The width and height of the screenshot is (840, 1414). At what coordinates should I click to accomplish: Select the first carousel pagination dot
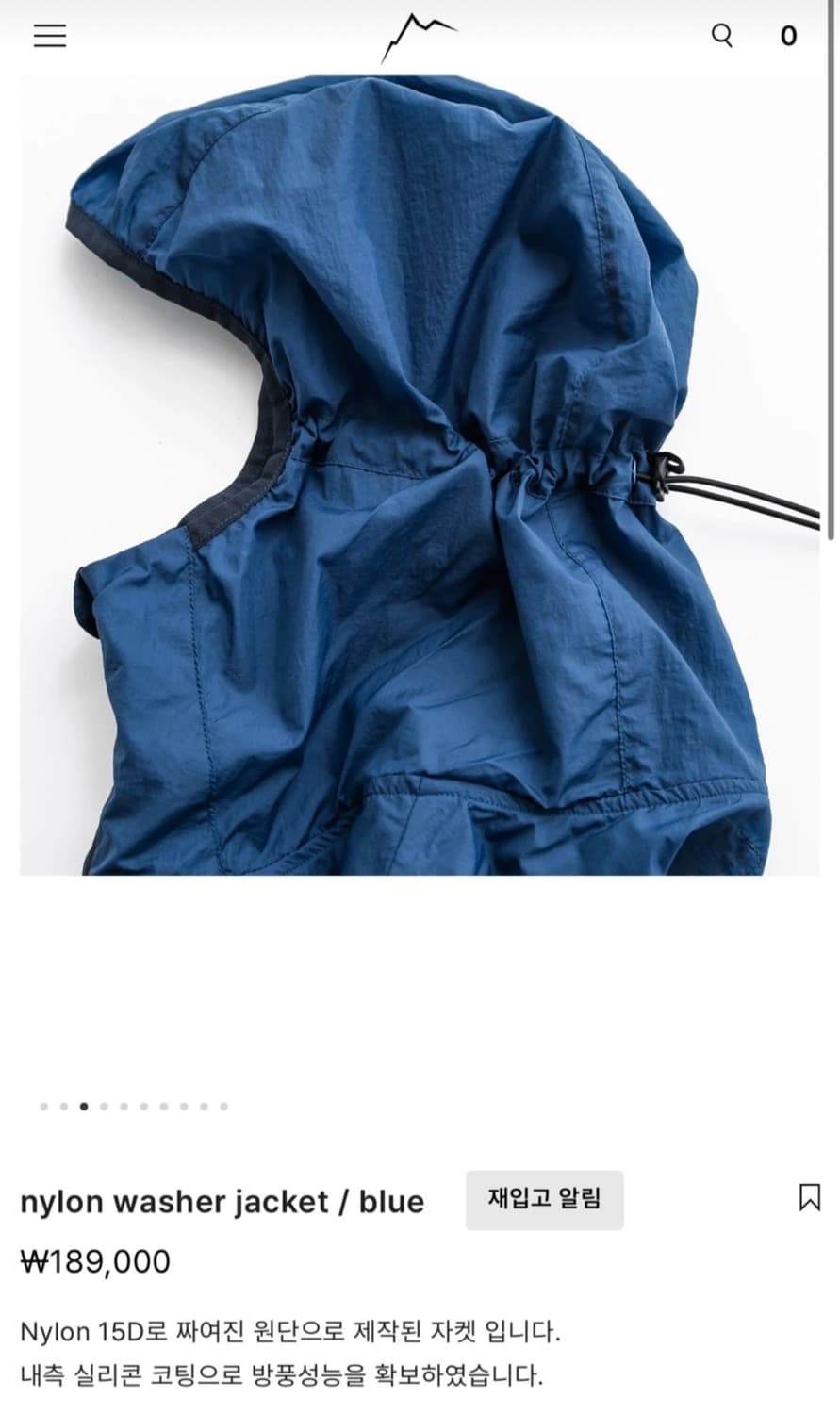(x=43, y=1106)
